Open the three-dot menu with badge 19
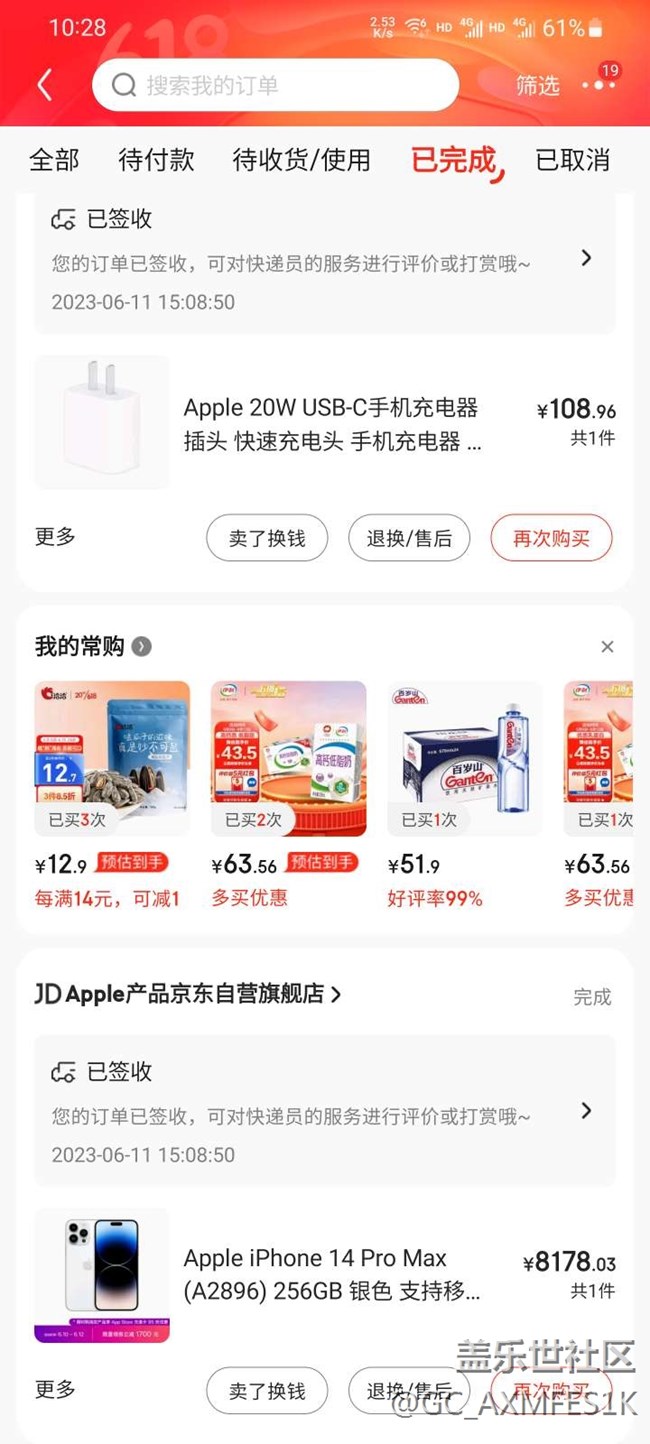This screenshot has width=650, height=1444. 599,85
